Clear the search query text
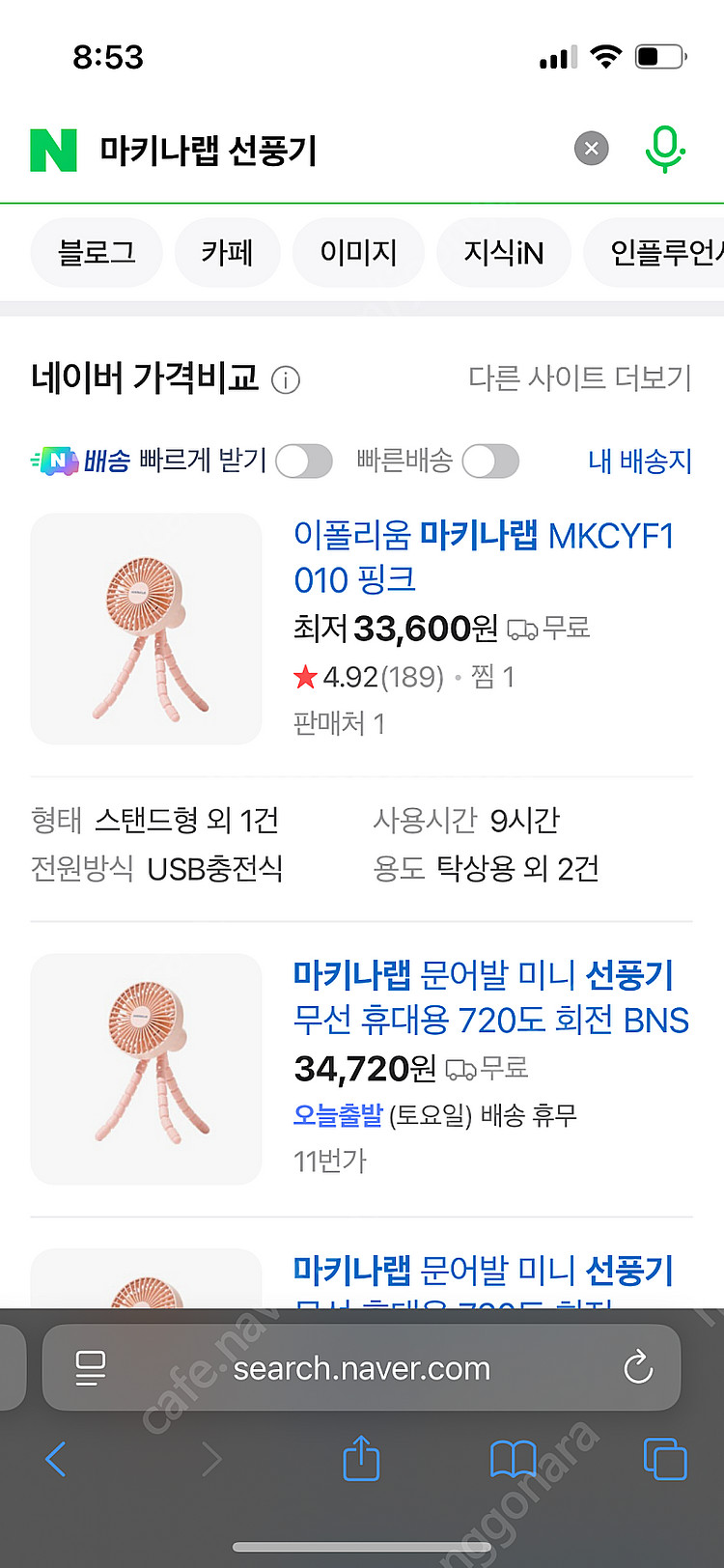724x1568 pixels. pyautogui.click(x=592, y=149)
